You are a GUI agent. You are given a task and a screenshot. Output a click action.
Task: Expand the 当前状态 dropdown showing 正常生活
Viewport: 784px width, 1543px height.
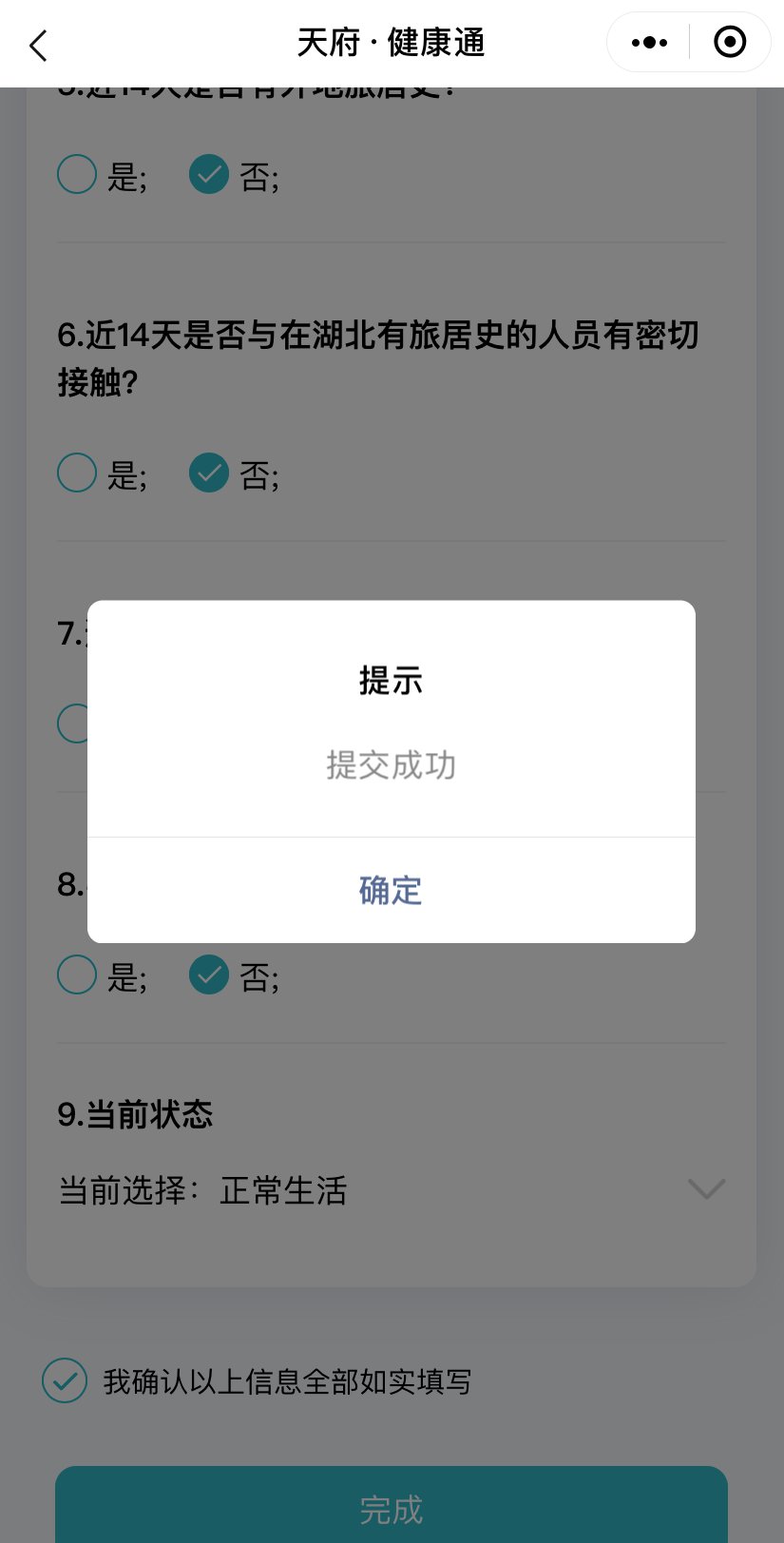click(705, 1188)
